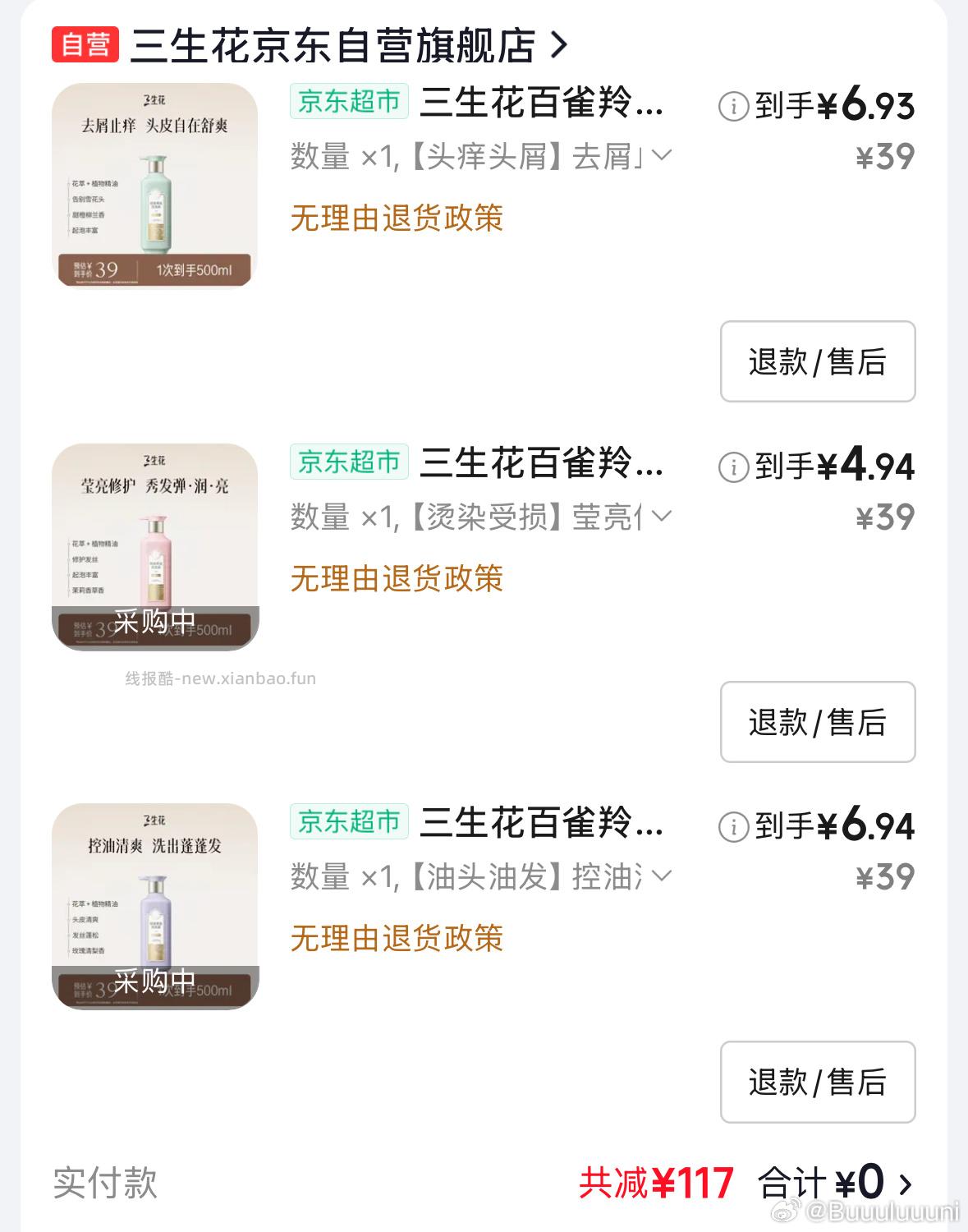Click the info icon beside 到手¥6.93 price

[733, 107]
